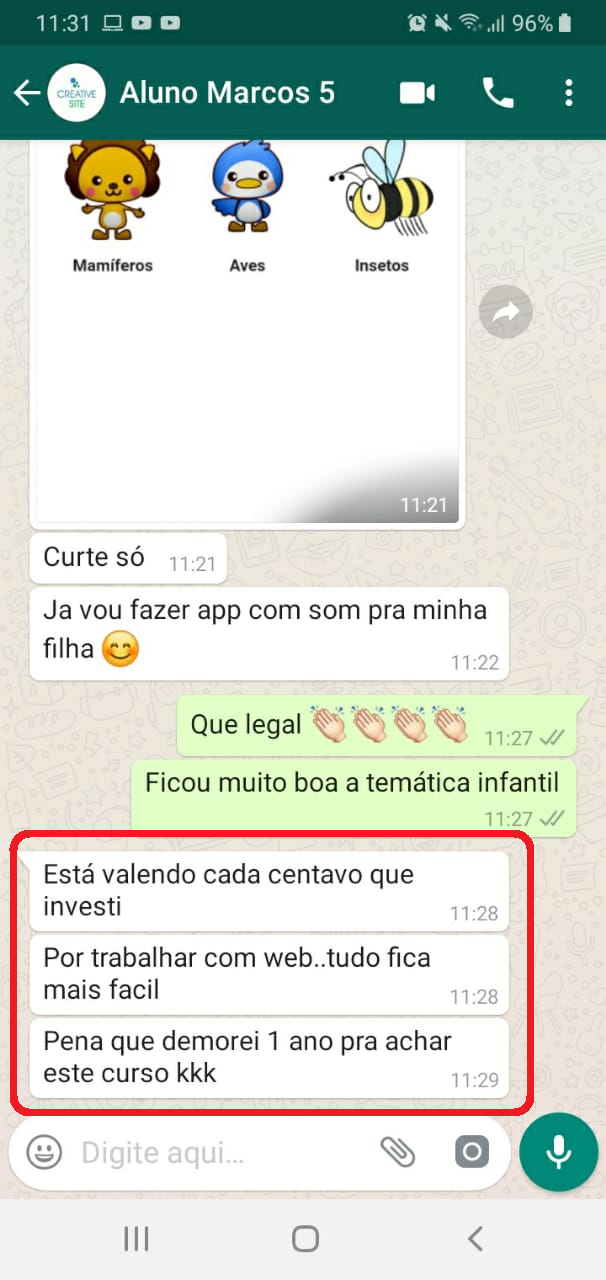Open recent apps from navigation bar
The width and height of the screenshot is (606, 1280).
pyautogui.click(x=136, y=1239)
